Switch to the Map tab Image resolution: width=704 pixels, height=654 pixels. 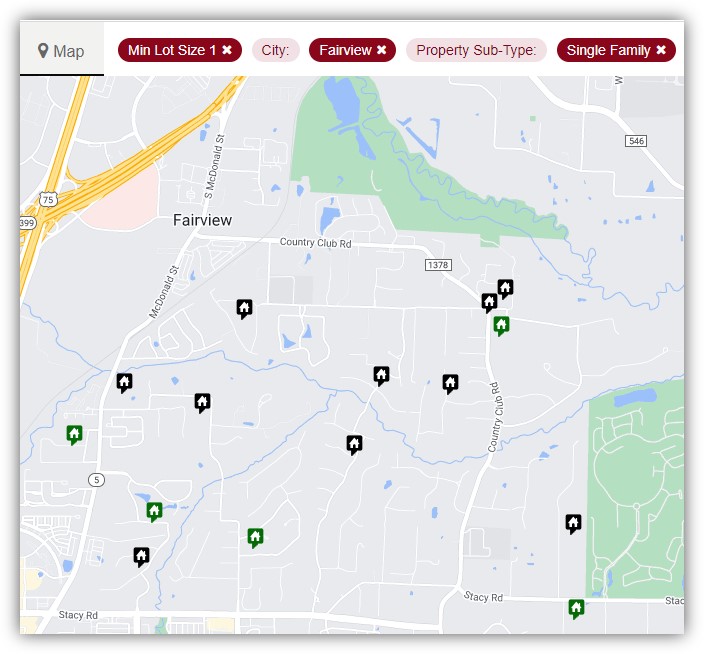61,51
